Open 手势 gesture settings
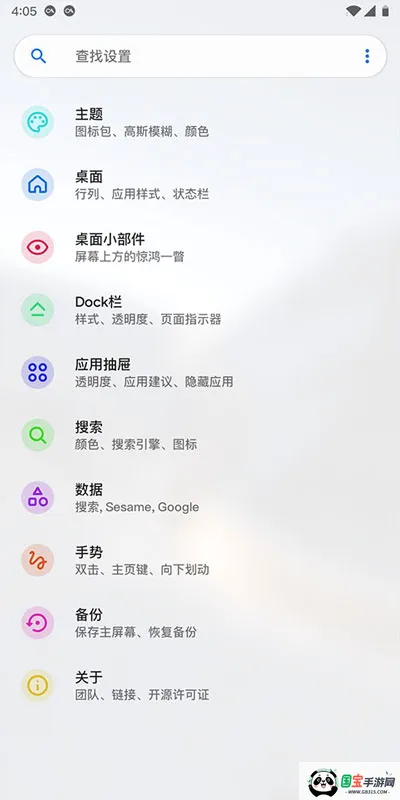The height and width of the screenshot is (800, 400). coord(200,560)
